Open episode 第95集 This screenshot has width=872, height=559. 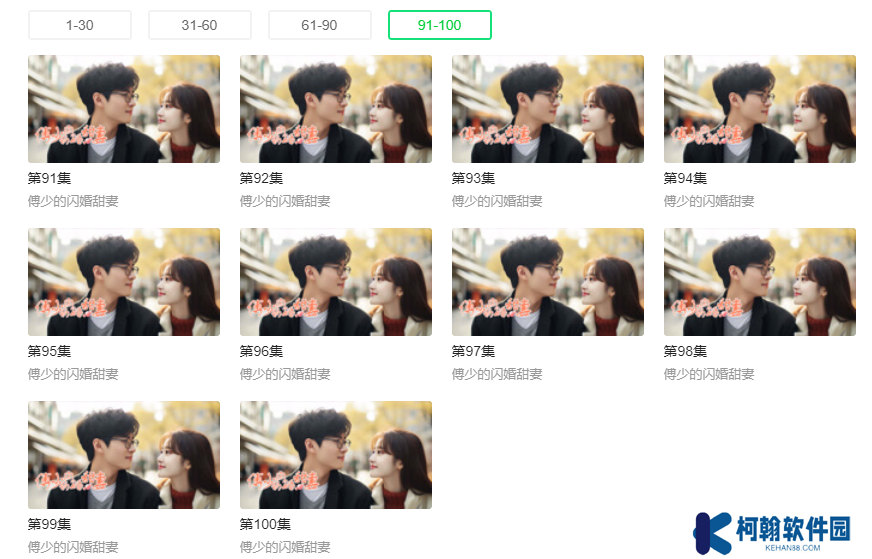click(124, 282)
